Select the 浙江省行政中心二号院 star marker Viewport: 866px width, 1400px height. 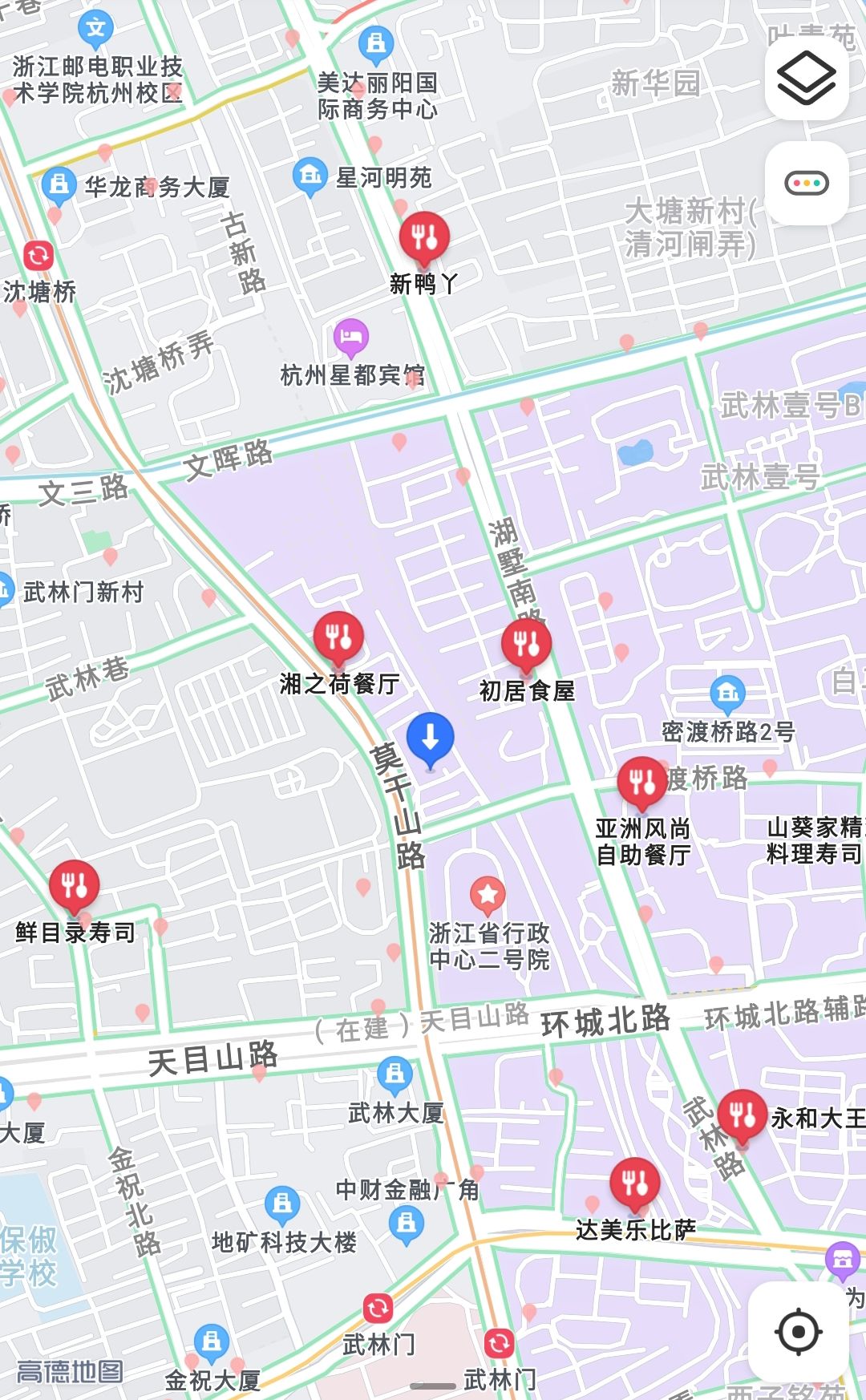pyautogui.click(x=488, y=895)
